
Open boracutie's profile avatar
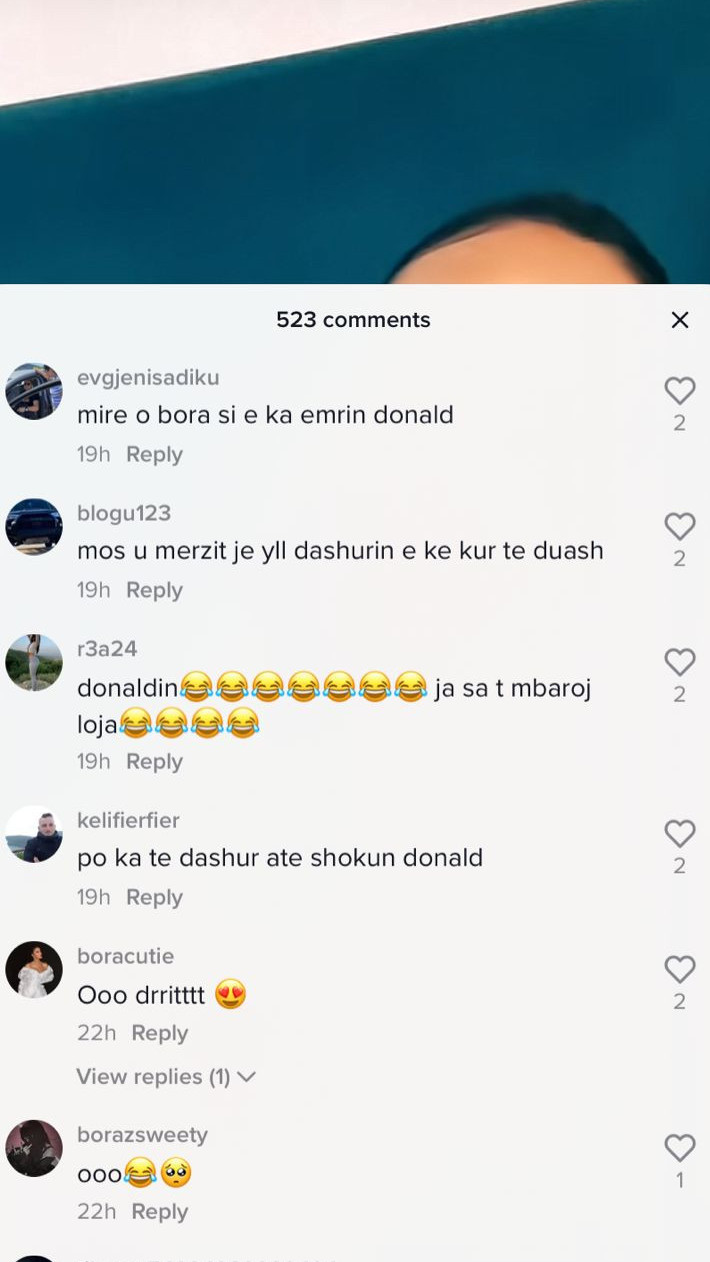[34, 969]
